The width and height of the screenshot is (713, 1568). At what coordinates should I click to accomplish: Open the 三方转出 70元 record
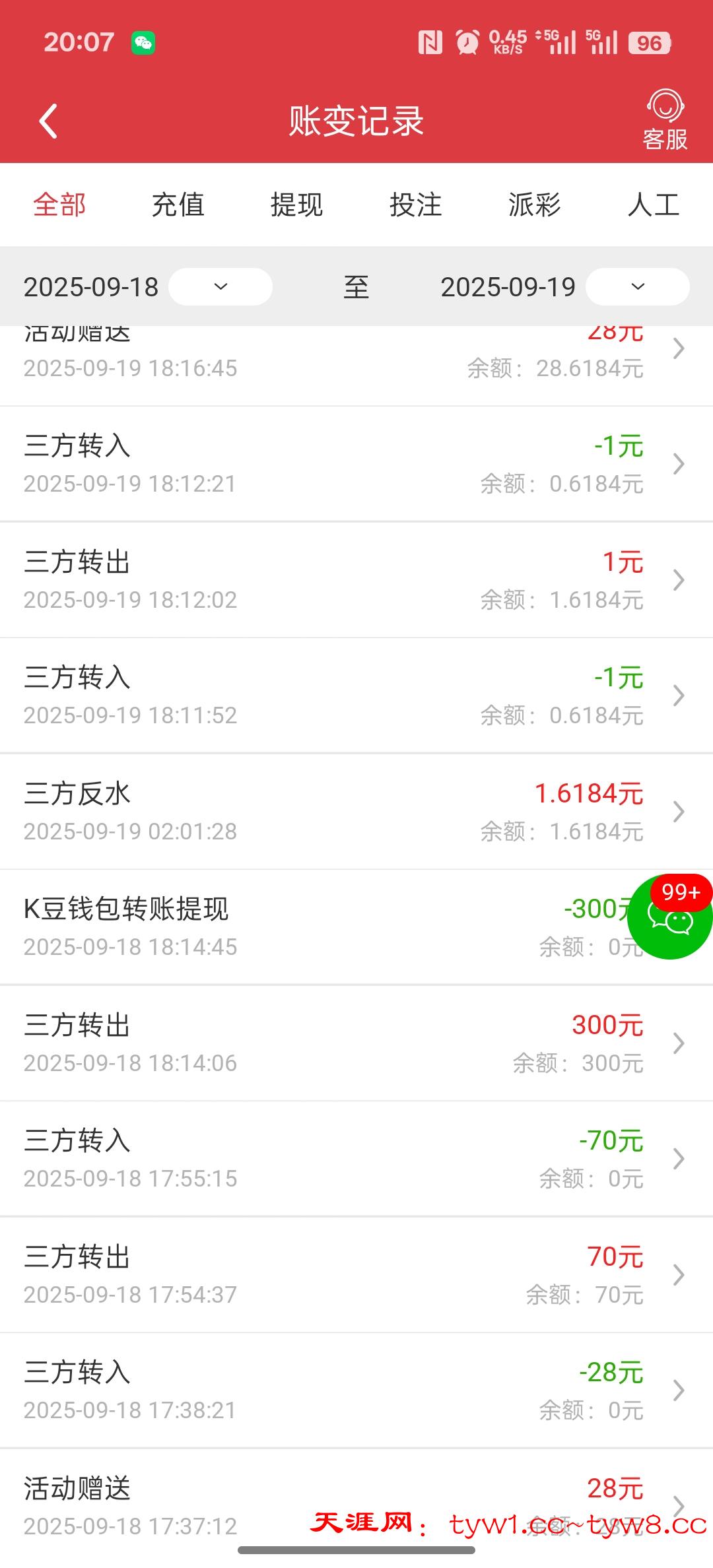(356, 1275)
